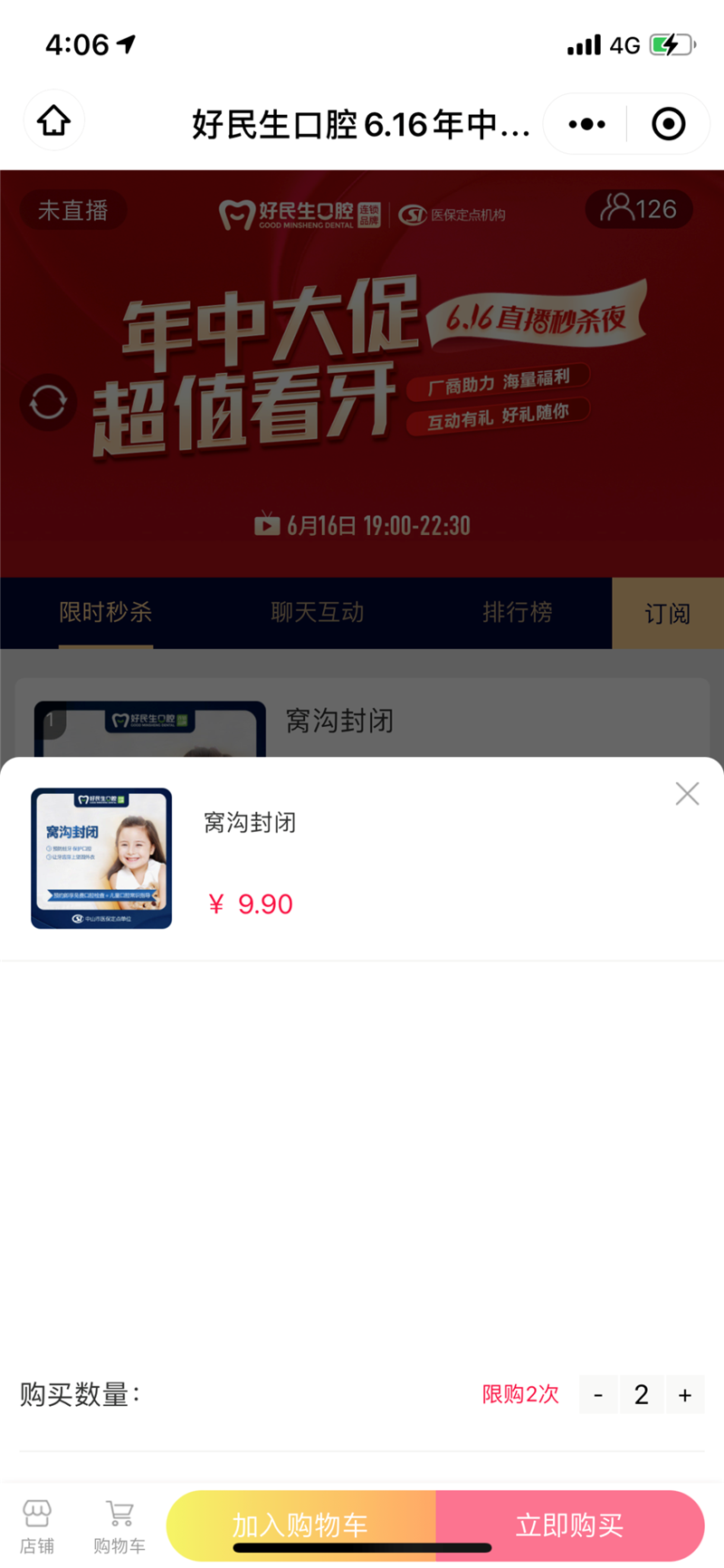The image size is (724, 1568).
Task: Open the 店铺 store page
Action: point(37,1525)
